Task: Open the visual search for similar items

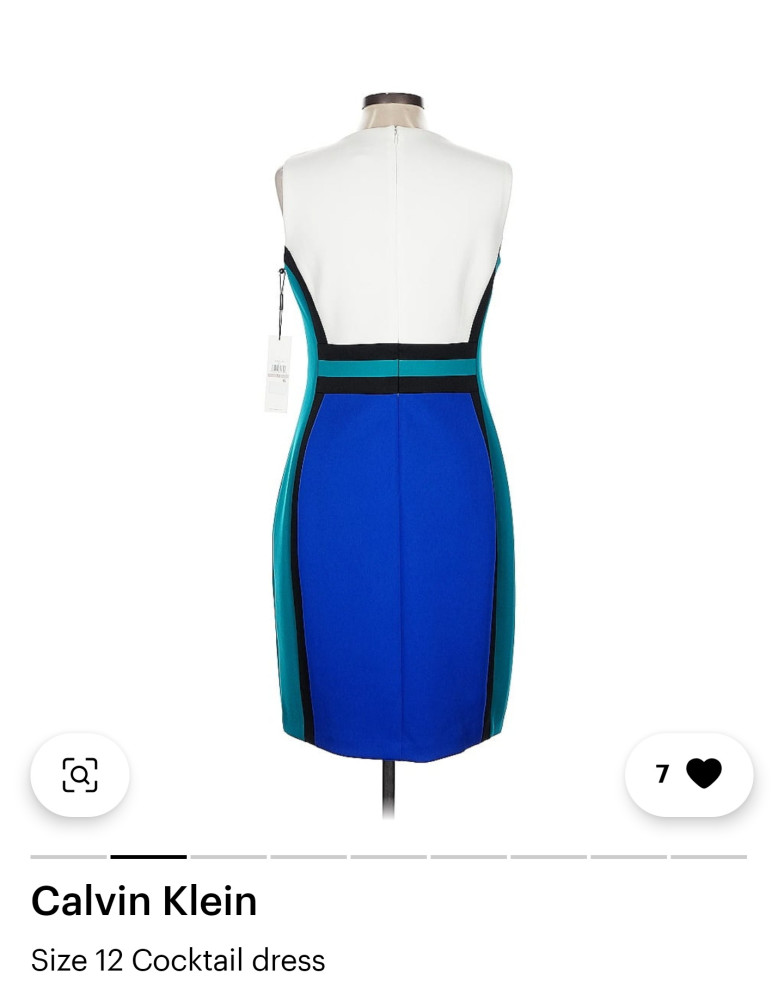Action: [x=80, y=774]
